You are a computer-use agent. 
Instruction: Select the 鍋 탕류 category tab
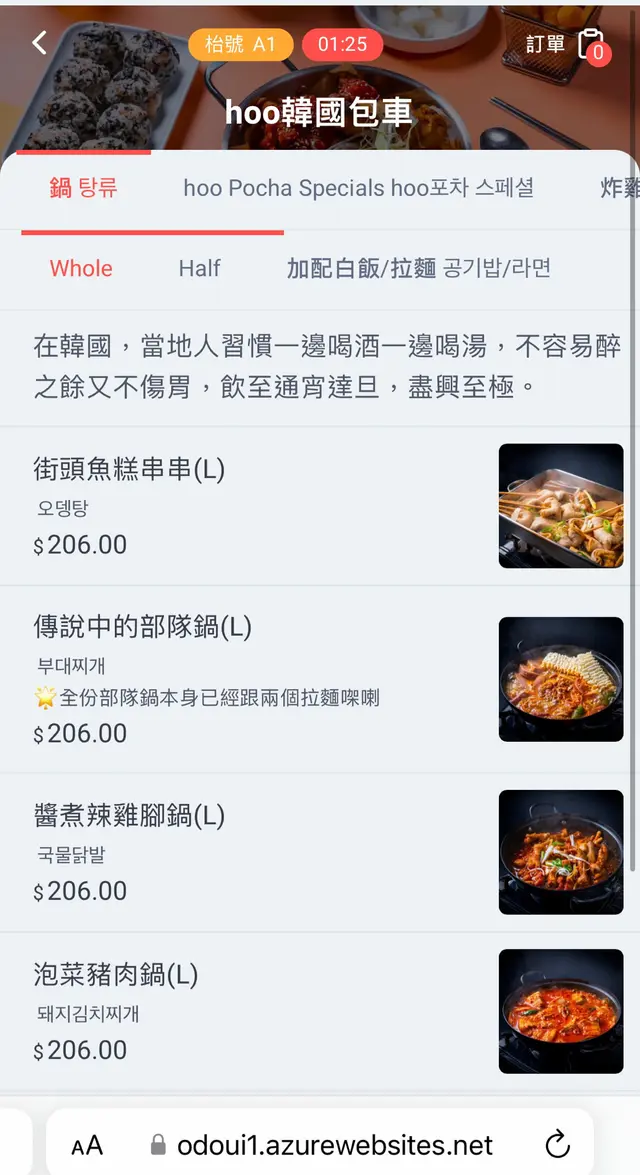tap(84, 188)
